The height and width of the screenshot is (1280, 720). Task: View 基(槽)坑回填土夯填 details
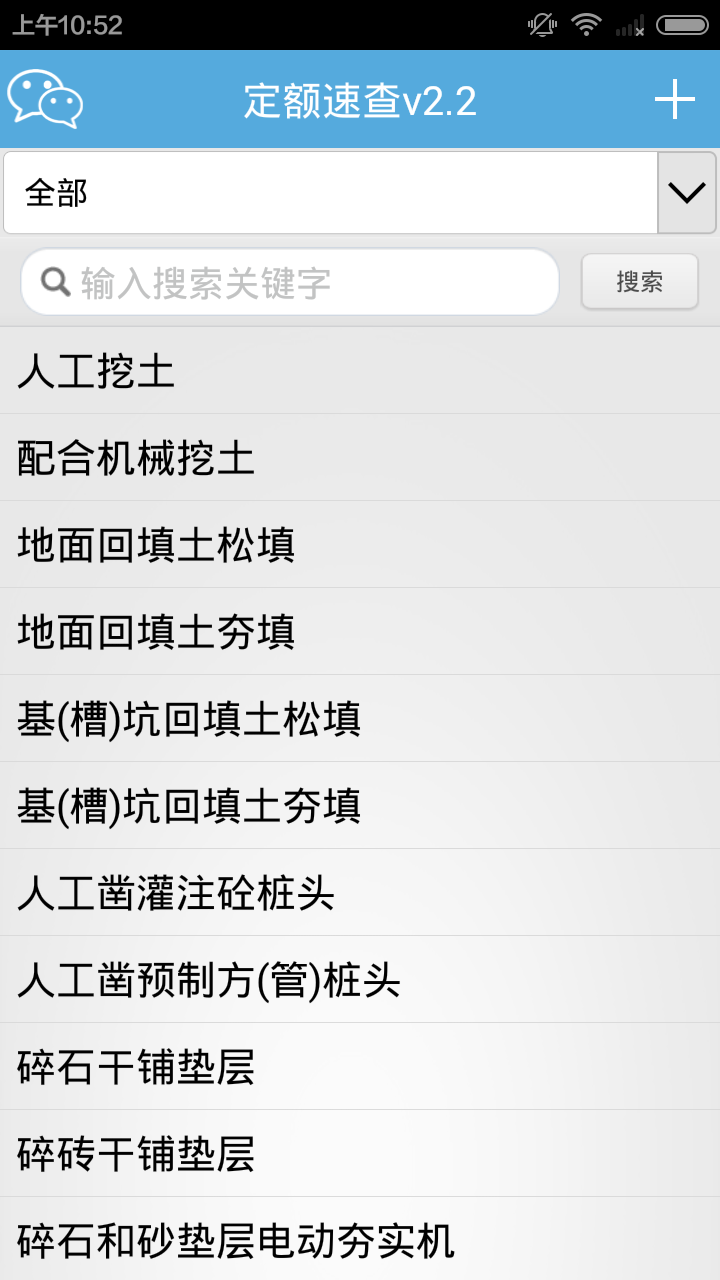click(x=360, y=807)
